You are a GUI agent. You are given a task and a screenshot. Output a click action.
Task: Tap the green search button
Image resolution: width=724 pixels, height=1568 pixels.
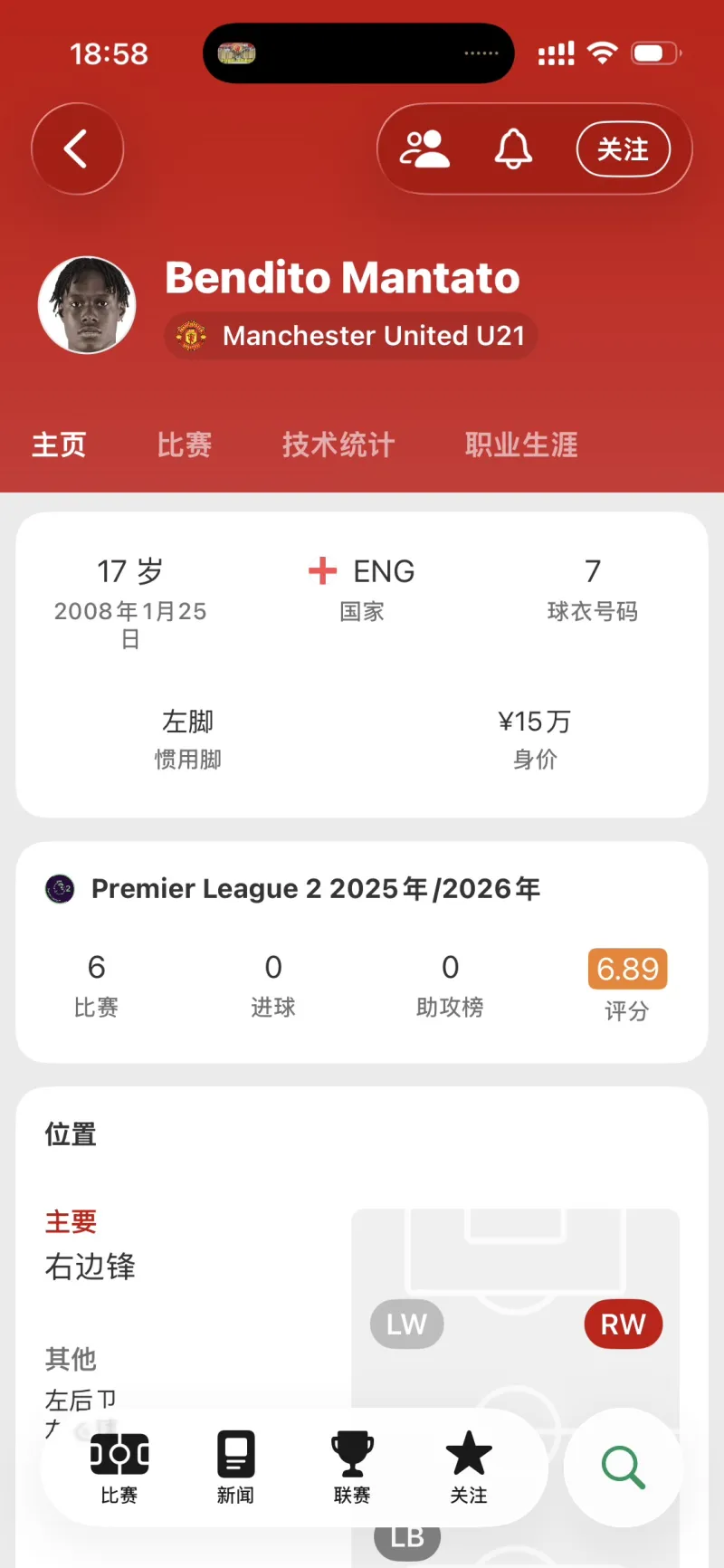point(623,1467)
